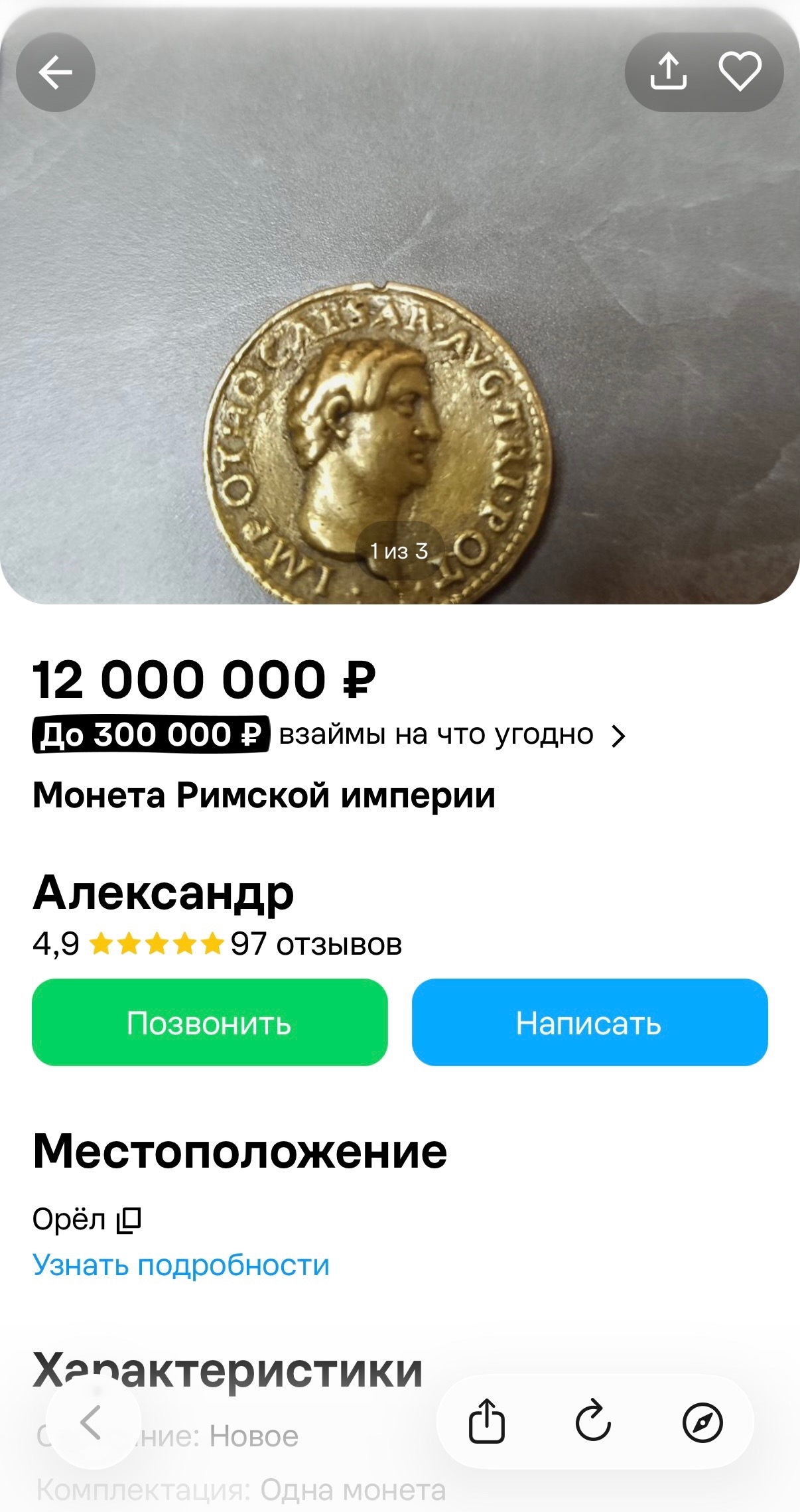Tap the browser back chevron at bottom
This screenshot has height=1512, width=800.
(92, 1422)
